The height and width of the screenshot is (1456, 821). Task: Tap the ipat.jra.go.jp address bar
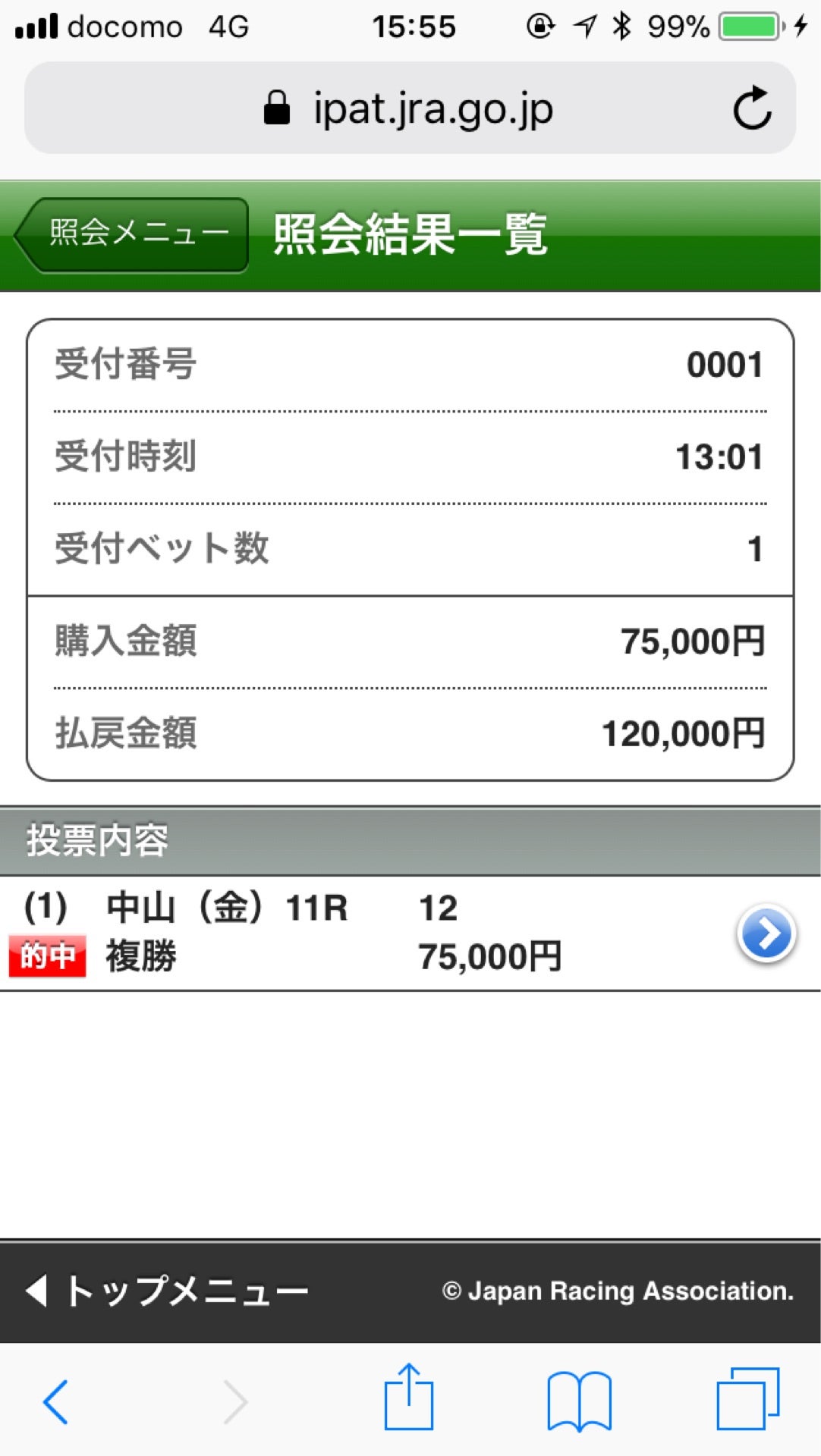tap(410, 109)
